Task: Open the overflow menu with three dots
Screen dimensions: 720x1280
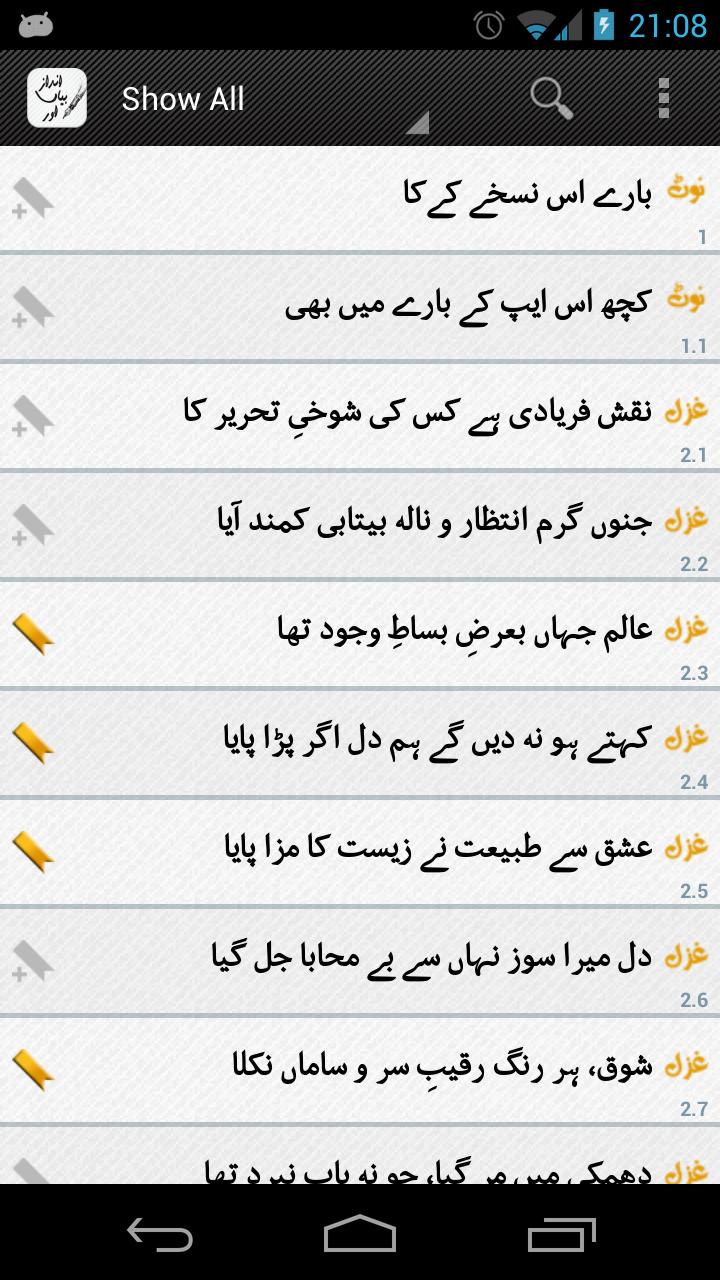Action: 662,97
